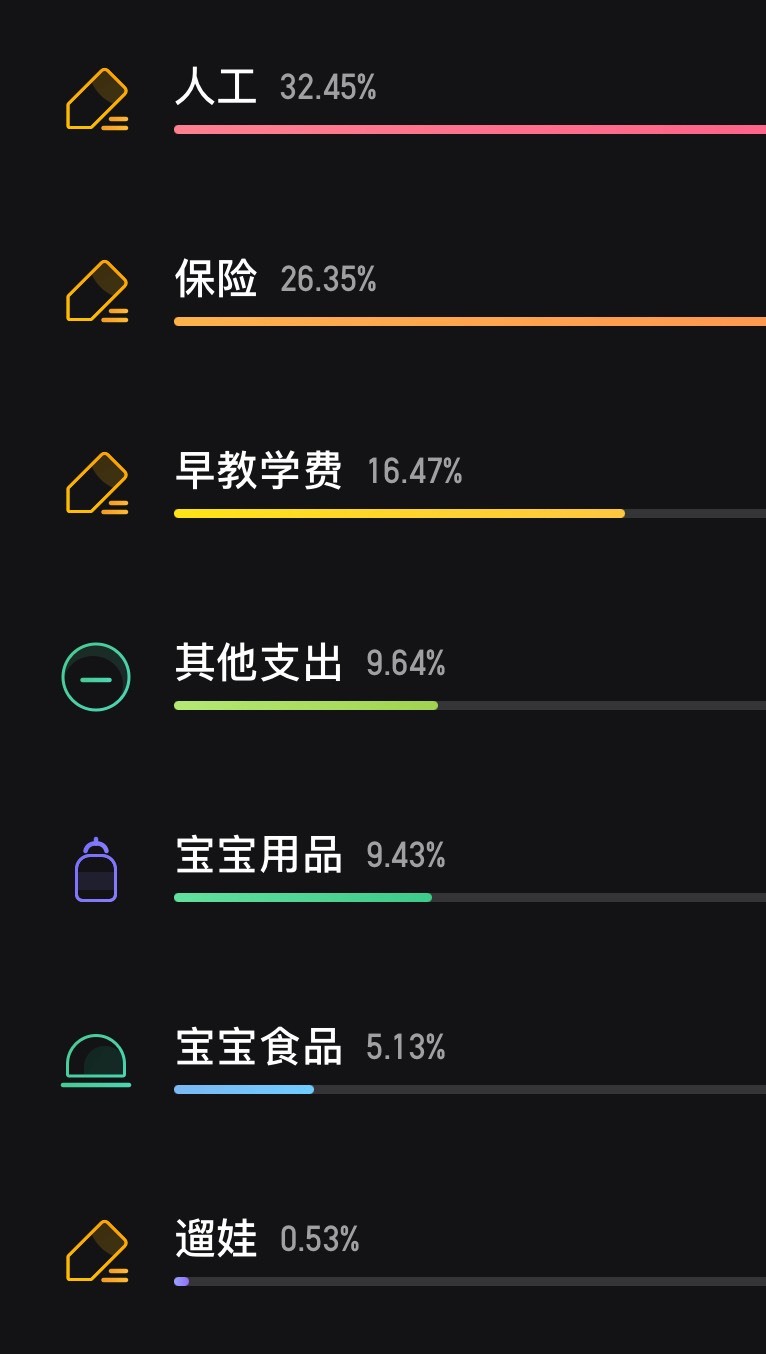View details for 早教学费 category
The width and height of the screenshot is (766, 1354).
coord(383,482)
